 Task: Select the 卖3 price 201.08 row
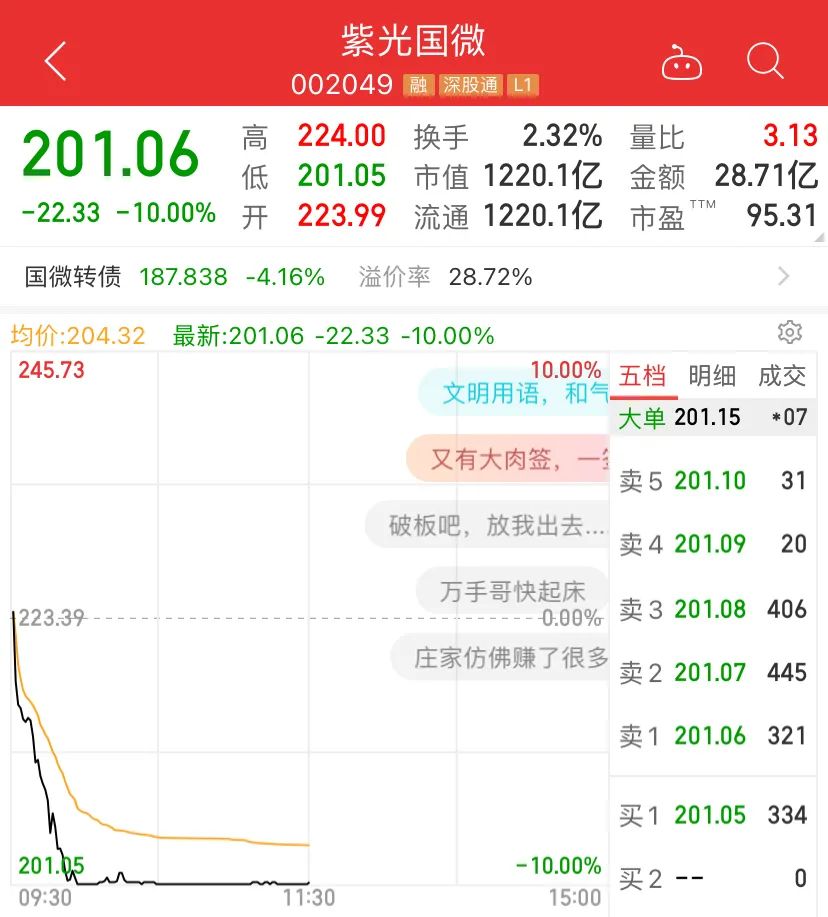click(712, 609)
